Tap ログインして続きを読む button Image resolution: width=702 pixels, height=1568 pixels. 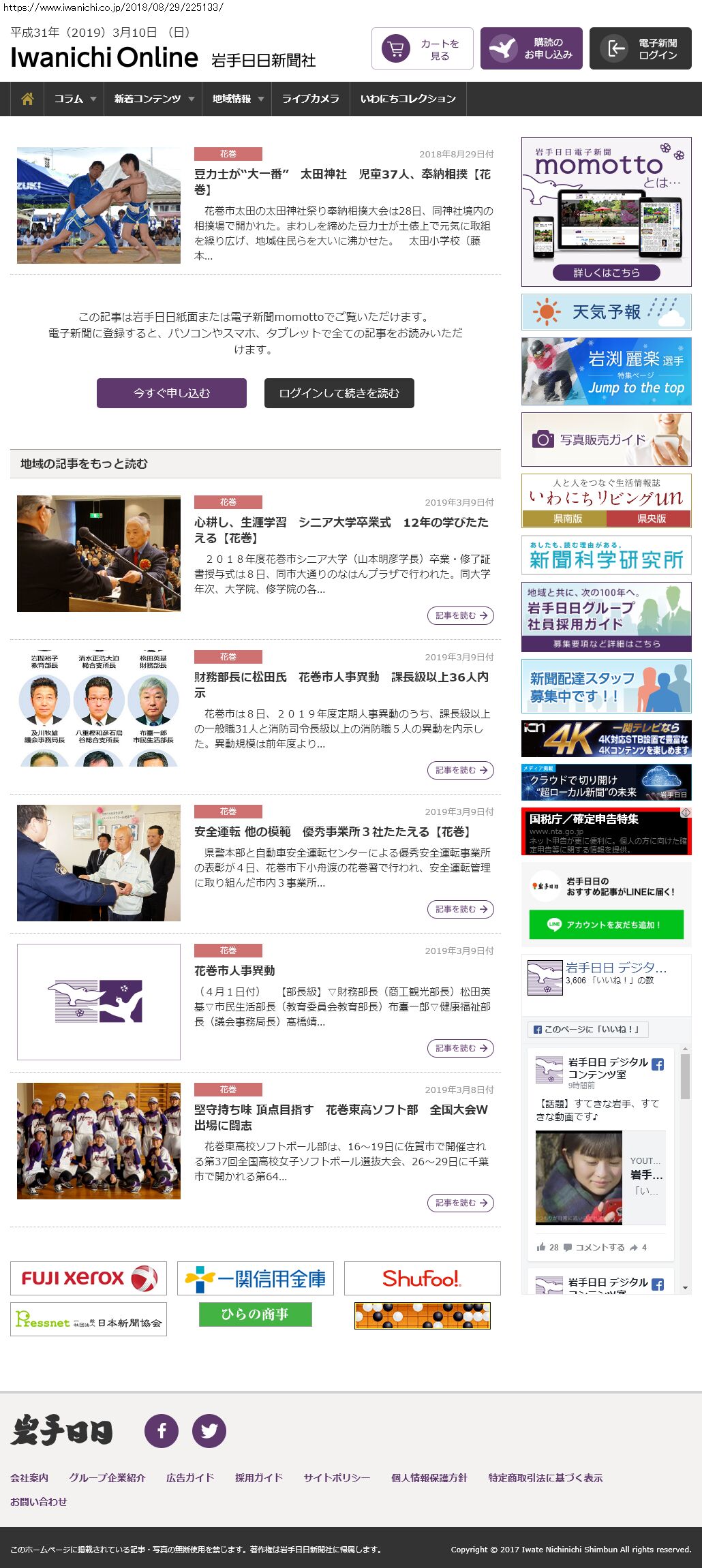point(339,393)
